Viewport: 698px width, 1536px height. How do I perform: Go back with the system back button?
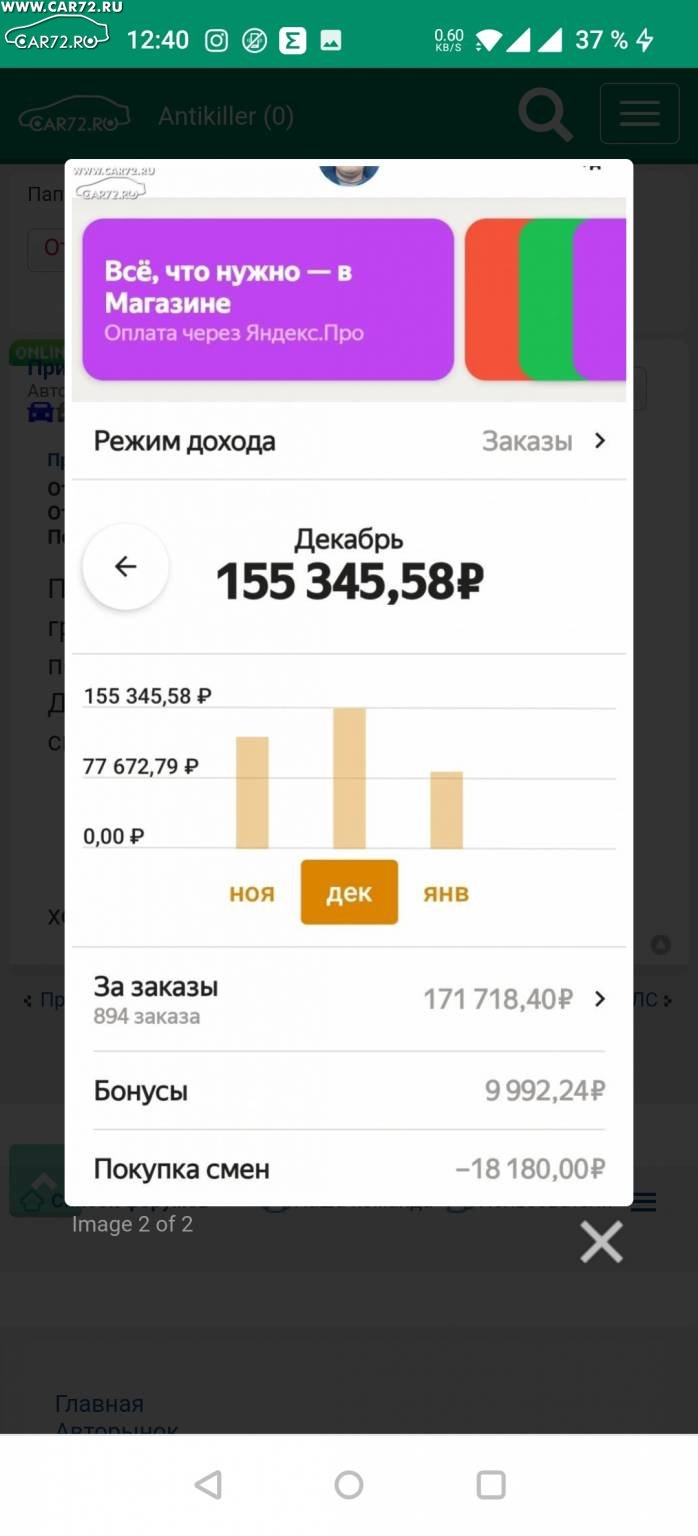click(208, 1485)
